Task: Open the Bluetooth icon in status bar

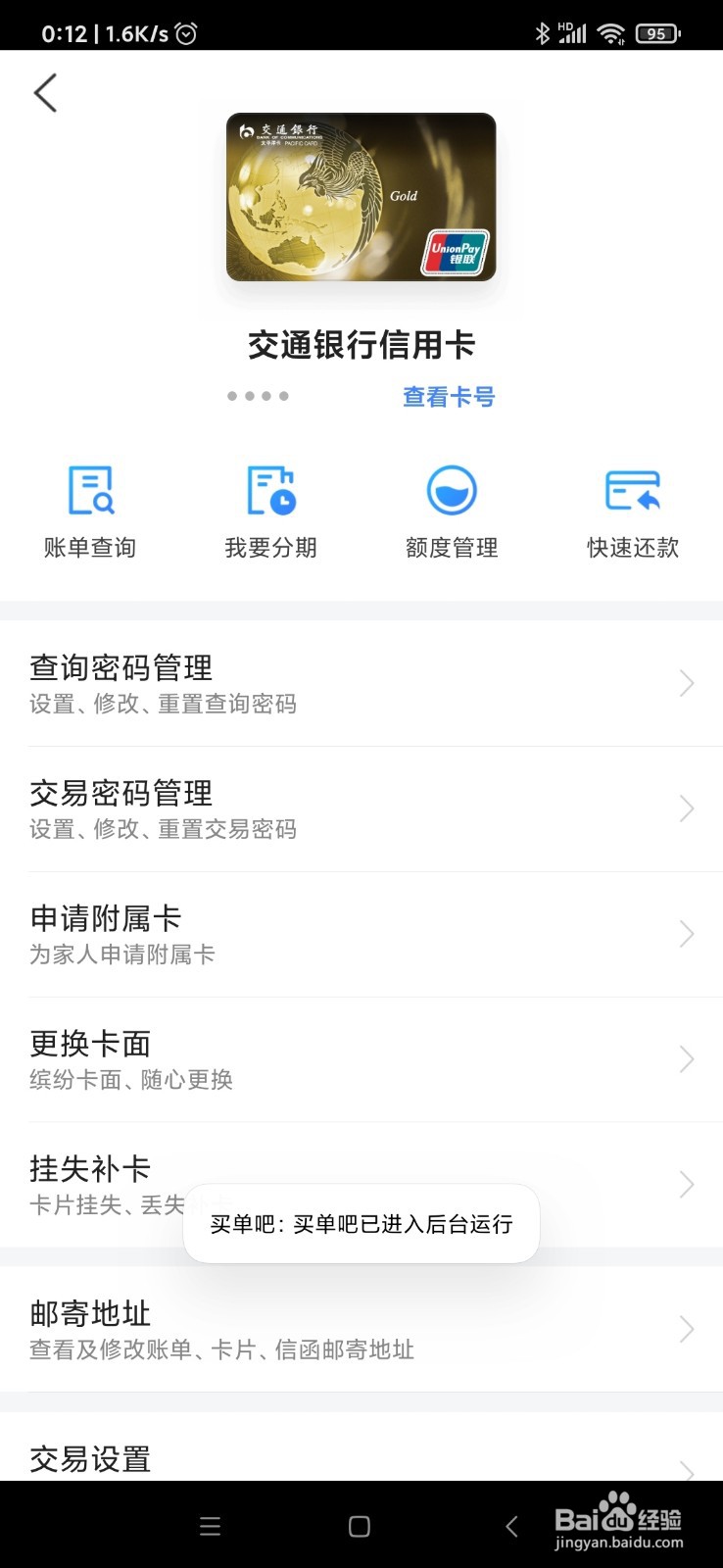Action: pos(543,32)
